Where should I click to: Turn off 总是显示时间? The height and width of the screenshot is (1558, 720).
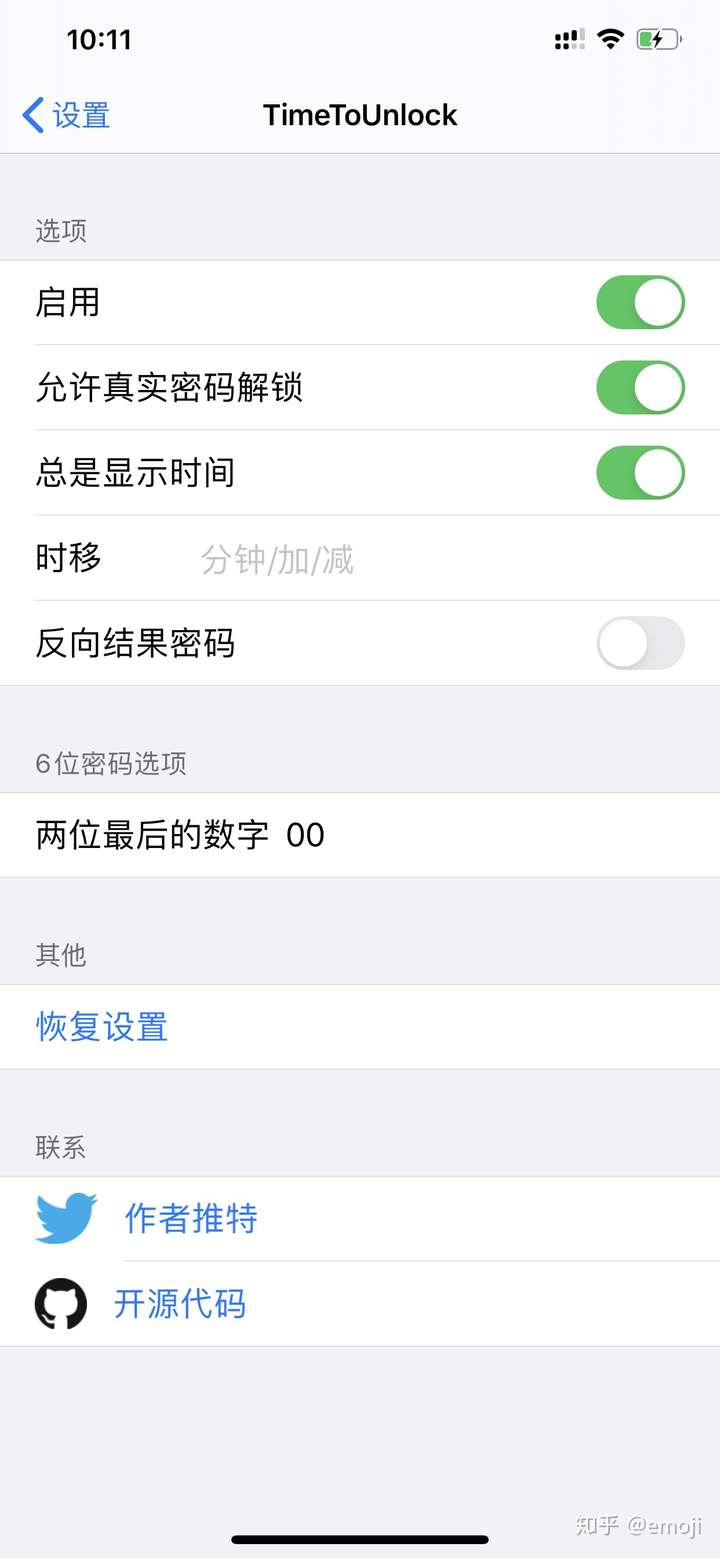[x=640, y=472]
